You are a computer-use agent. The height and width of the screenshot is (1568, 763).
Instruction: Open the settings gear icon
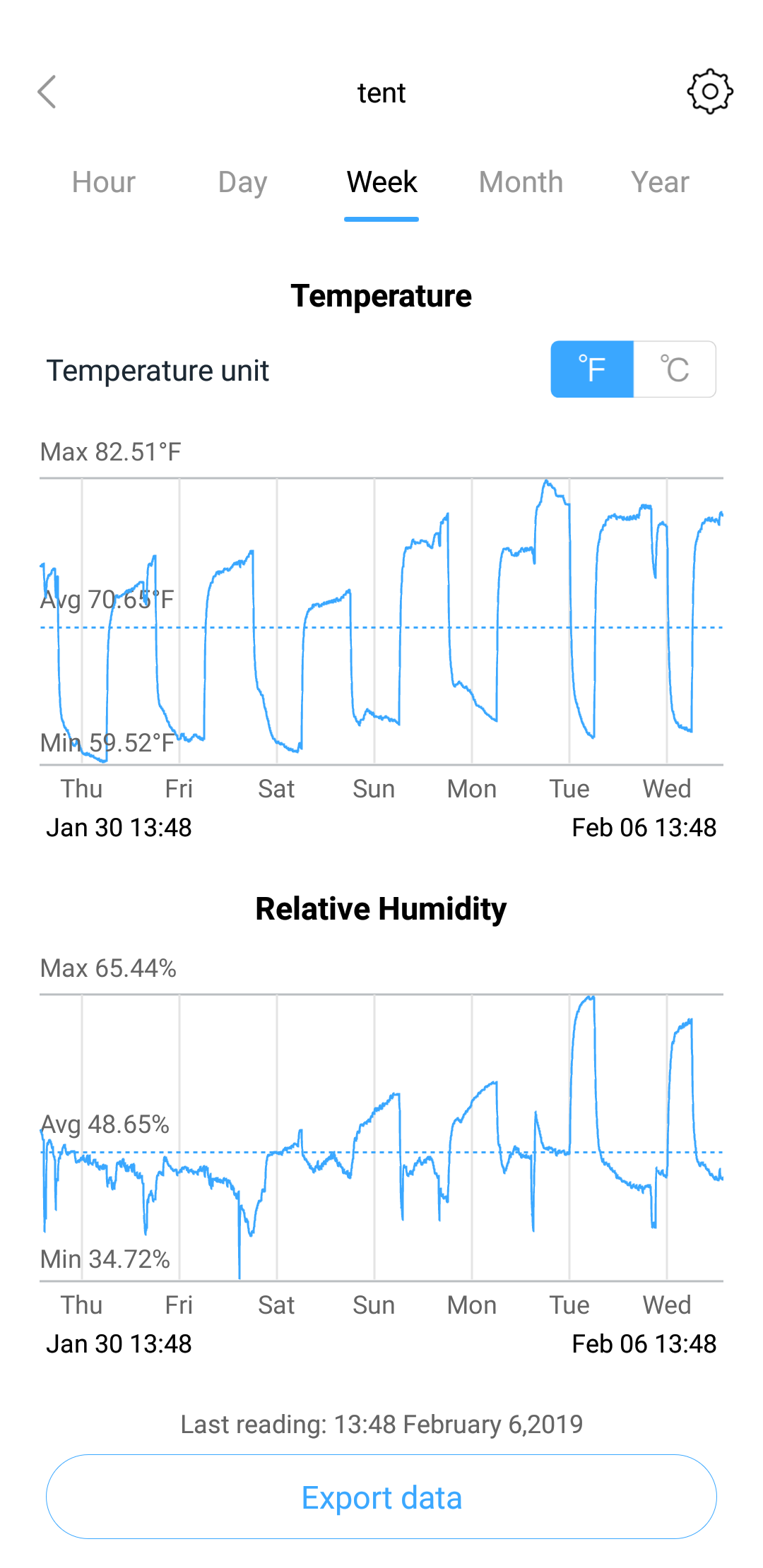point(710,92)
